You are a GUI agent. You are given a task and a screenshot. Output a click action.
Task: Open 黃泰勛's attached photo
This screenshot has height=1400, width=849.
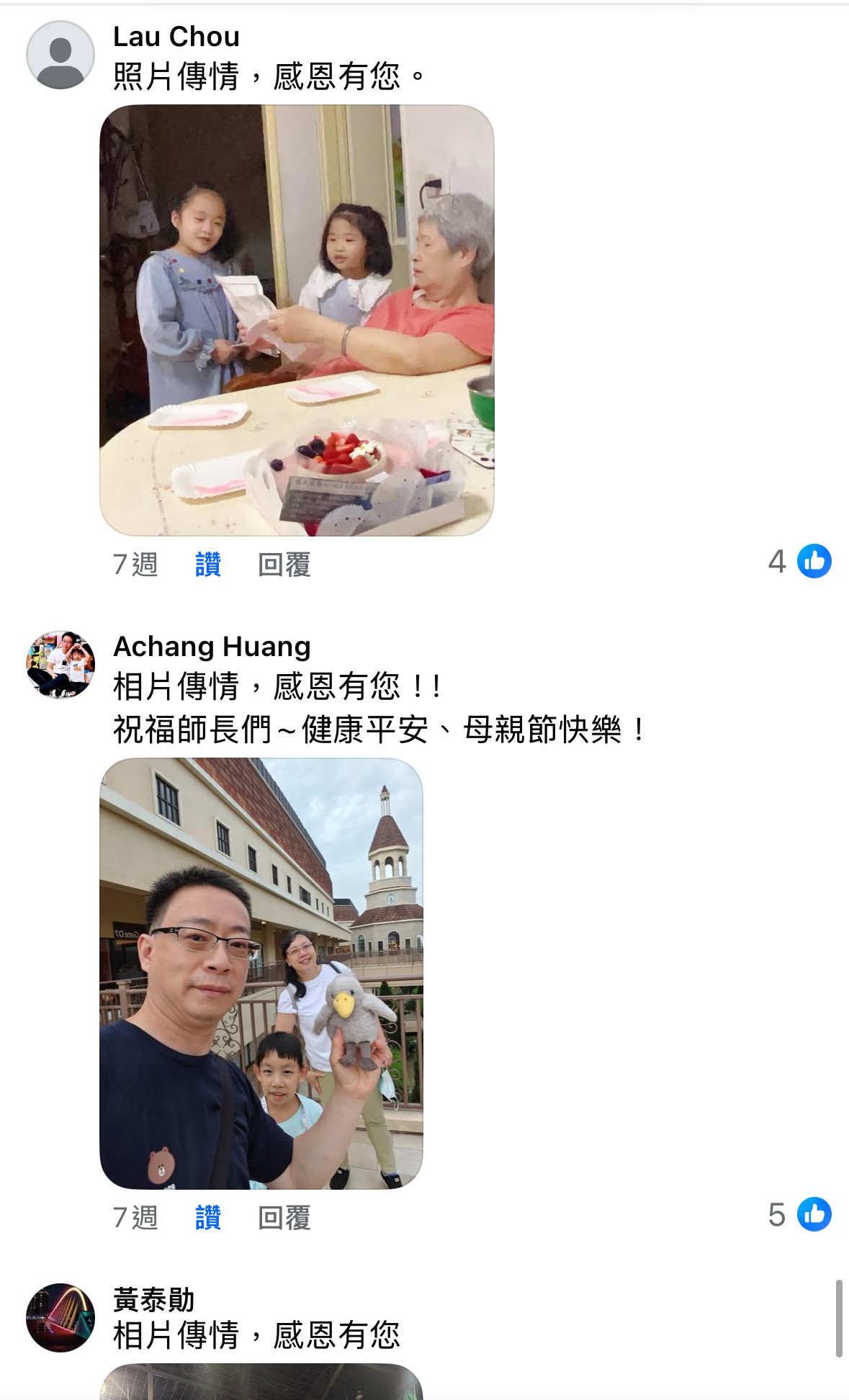261,1383
